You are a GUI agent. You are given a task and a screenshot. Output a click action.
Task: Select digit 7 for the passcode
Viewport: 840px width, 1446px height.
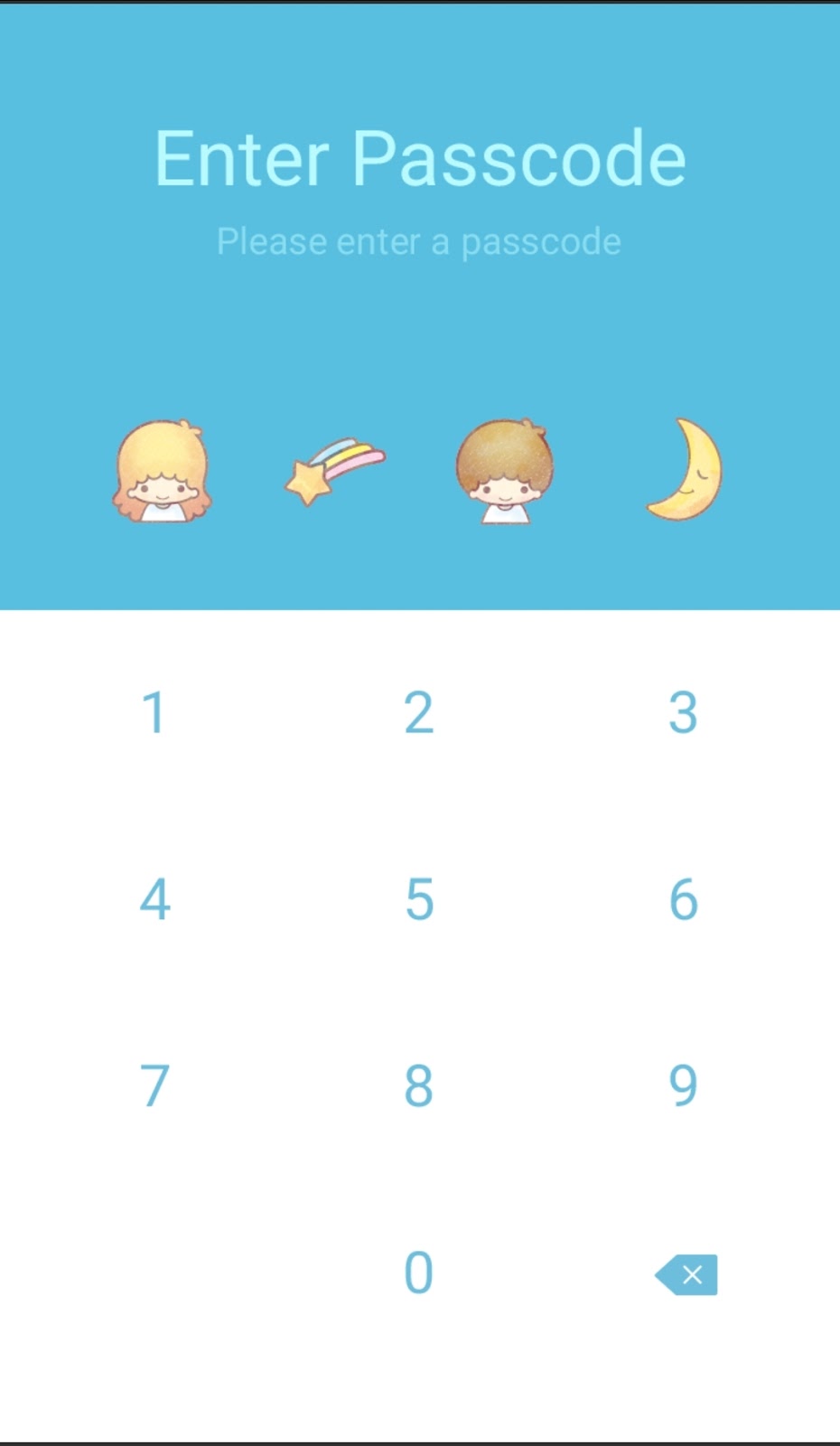pyautogui.click(x=154, y=1086)
